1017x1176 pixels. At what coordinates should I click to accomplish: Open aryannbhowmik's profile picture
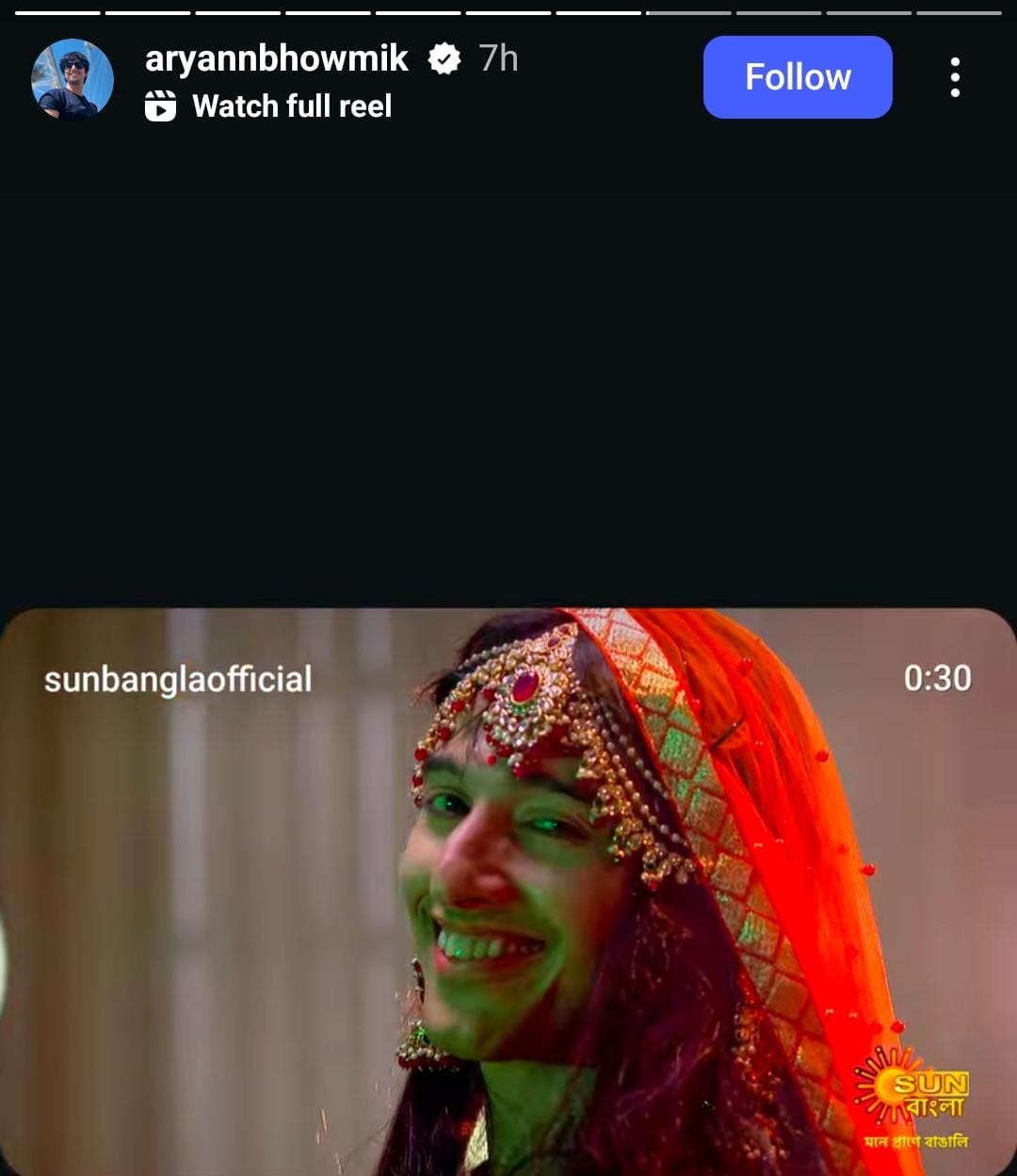(73, 79)
